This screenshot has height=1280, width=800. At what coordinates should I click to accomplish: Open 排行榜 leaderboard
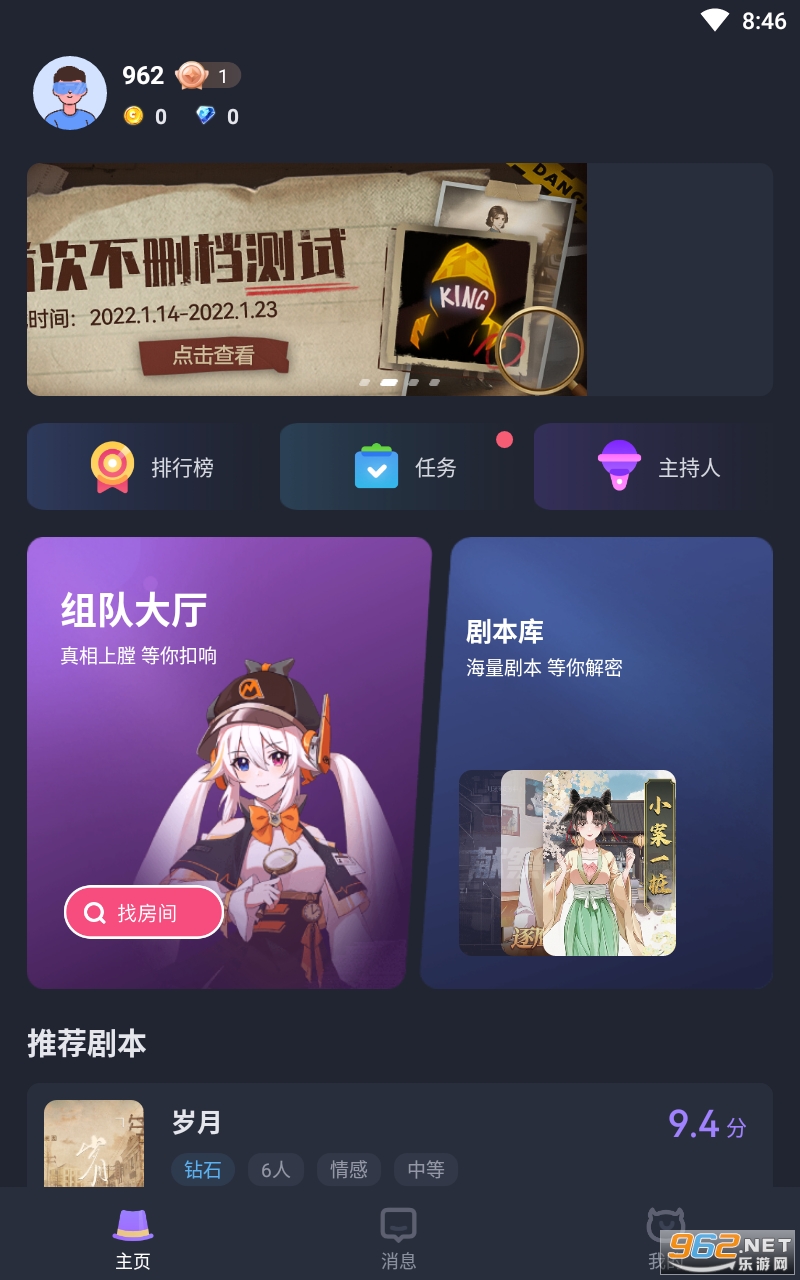[x=150, y=467]
